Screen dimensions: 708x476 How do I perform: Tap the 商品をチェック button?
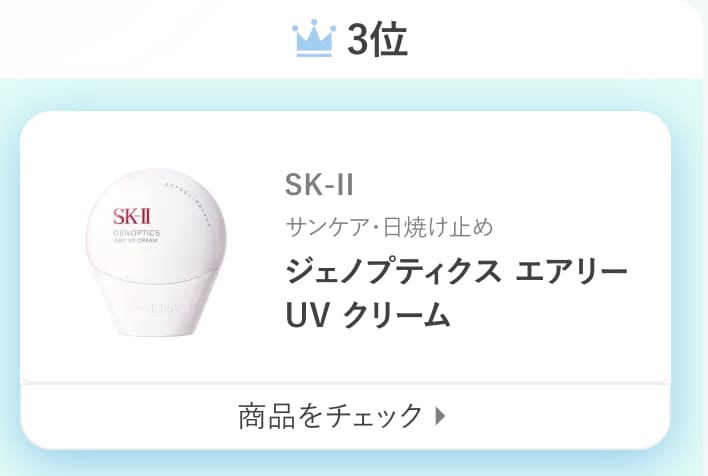click(x=345, y=415)
